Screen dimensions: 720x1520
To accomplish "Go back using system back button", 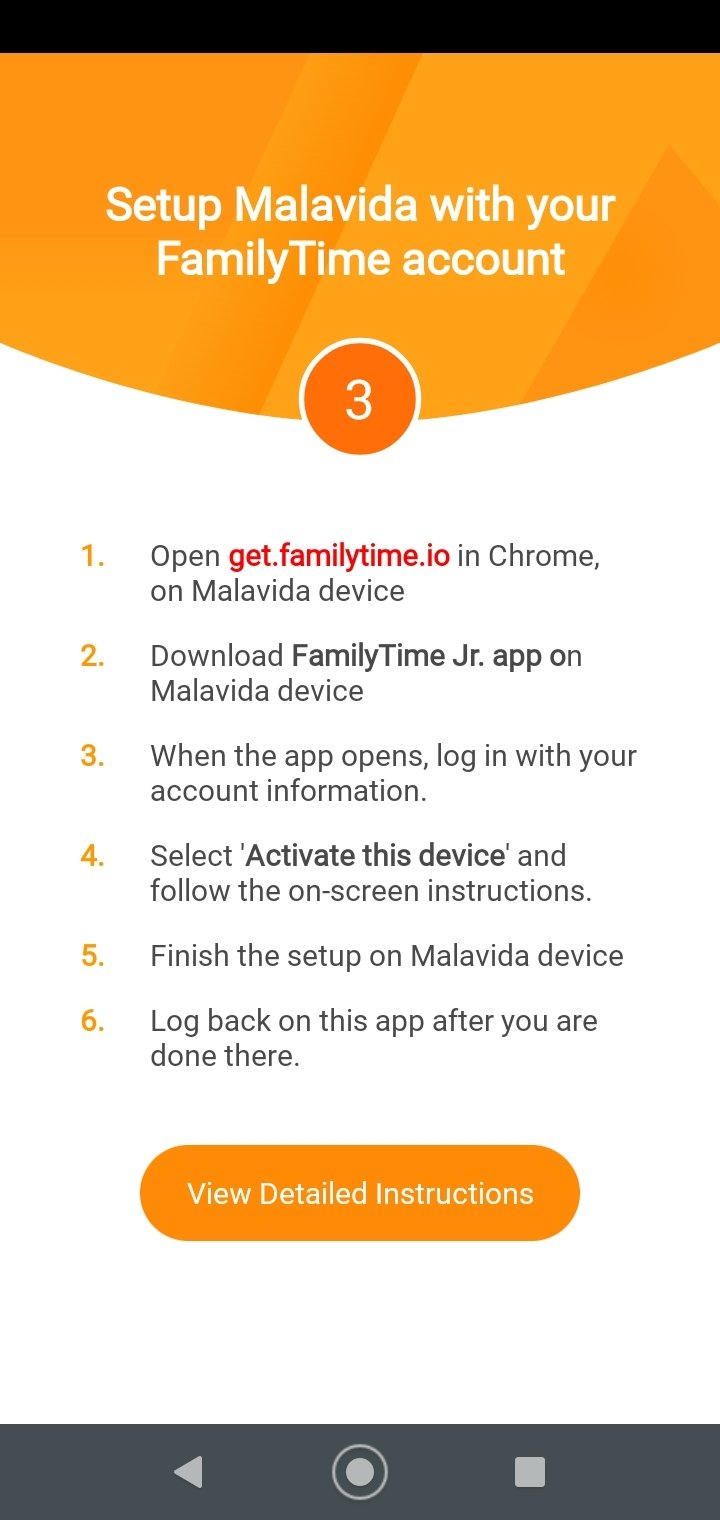I will coord(188,1471).
